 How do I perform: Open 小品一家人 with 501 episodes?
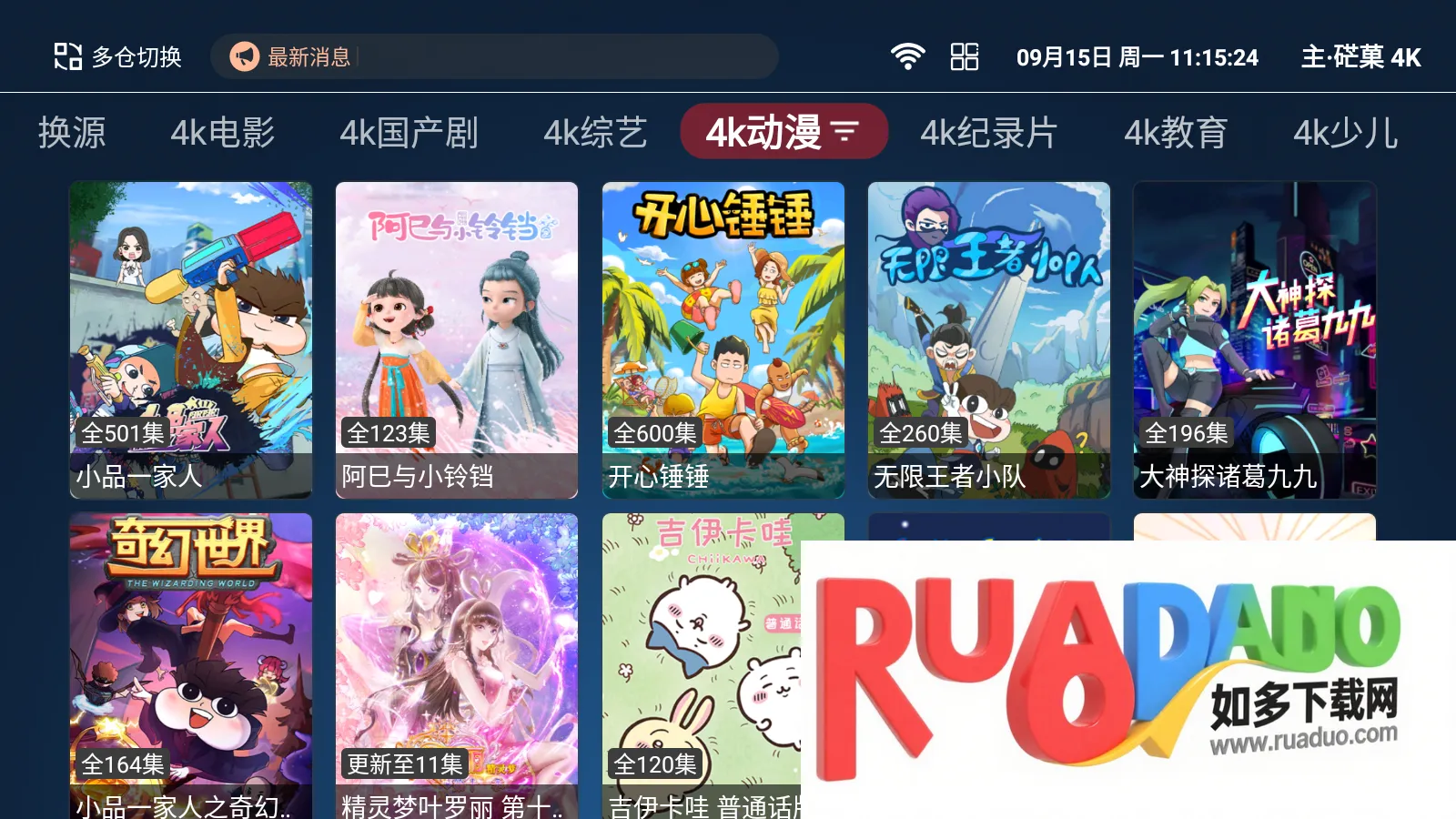[x=191, y=339]
